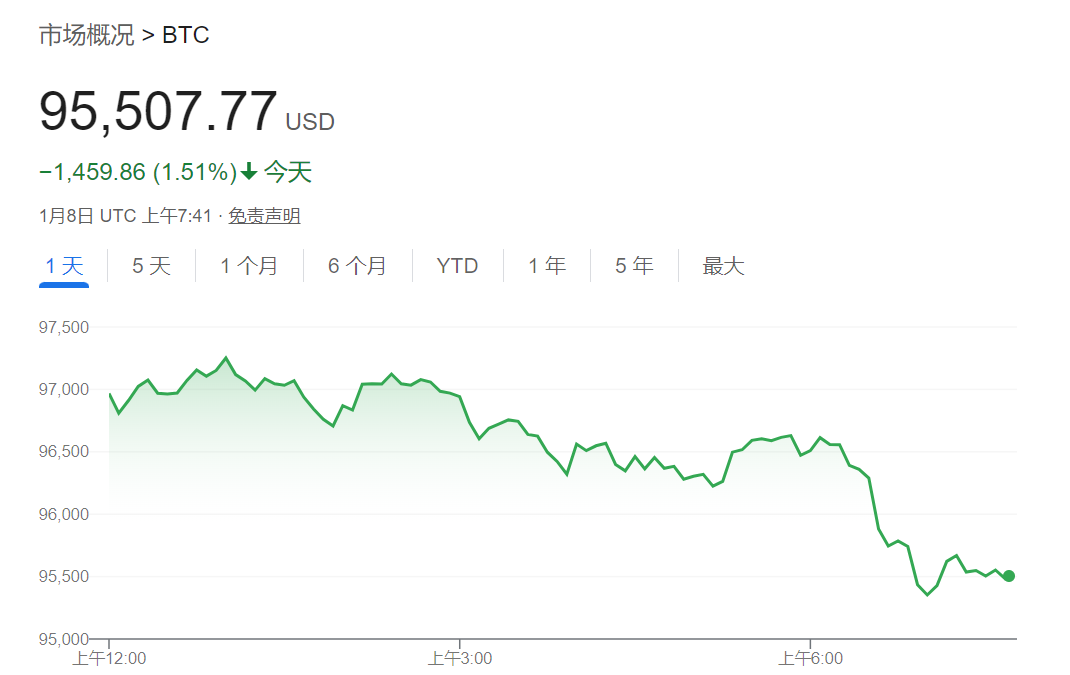1070x675 pixels.
Task: Show the 1 个月 chart
Action: [x=249, y=266]
